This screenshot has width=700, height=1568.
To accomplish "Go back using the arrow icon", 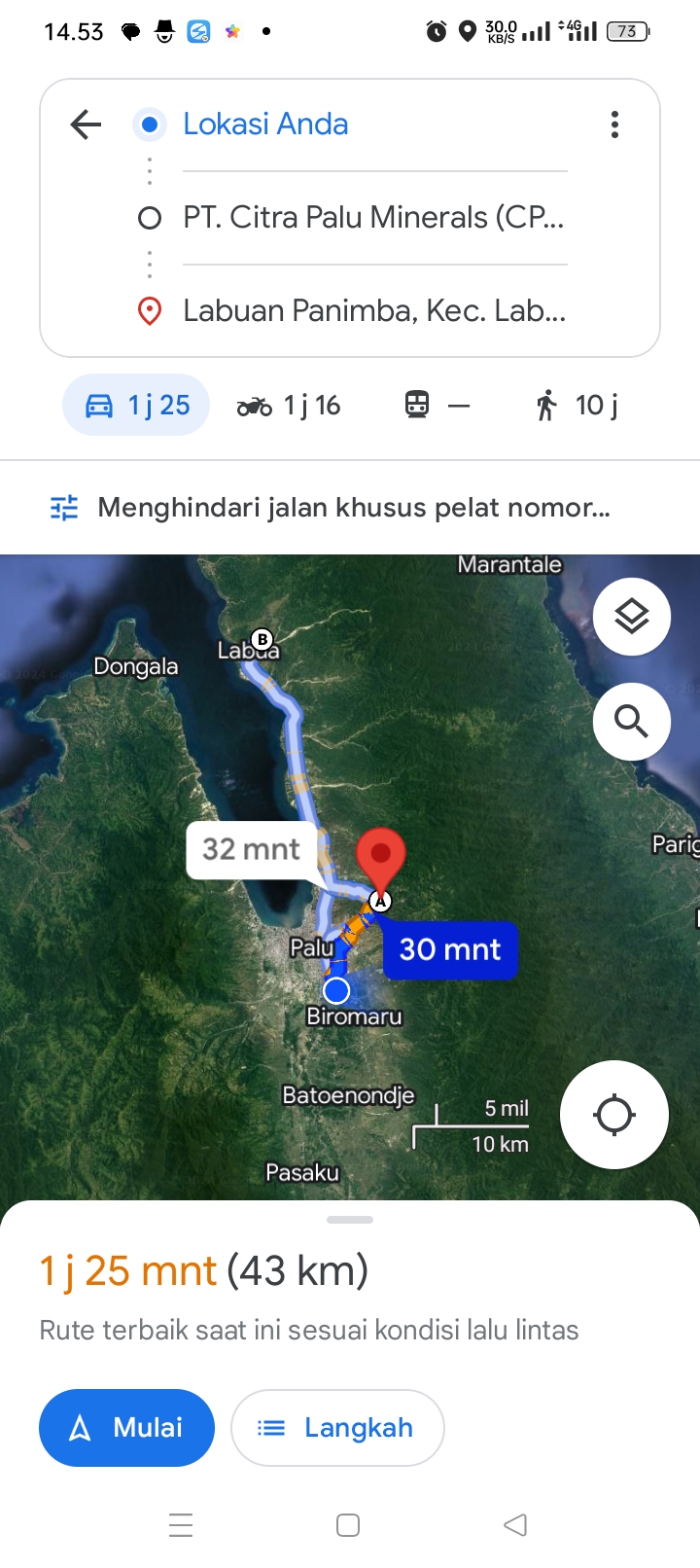I will click(x=87, y=125).
